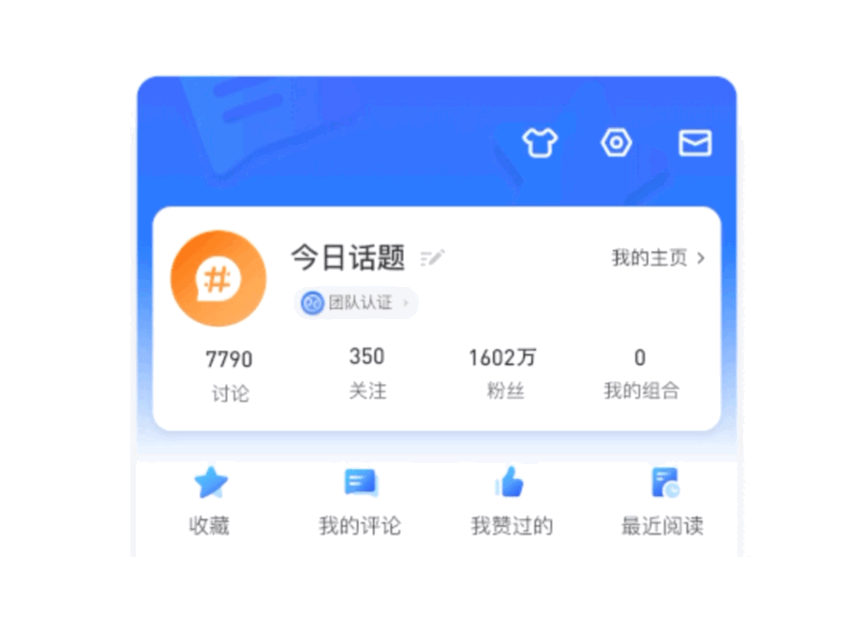Open 收藏 favorites

[x=210, y=501]
